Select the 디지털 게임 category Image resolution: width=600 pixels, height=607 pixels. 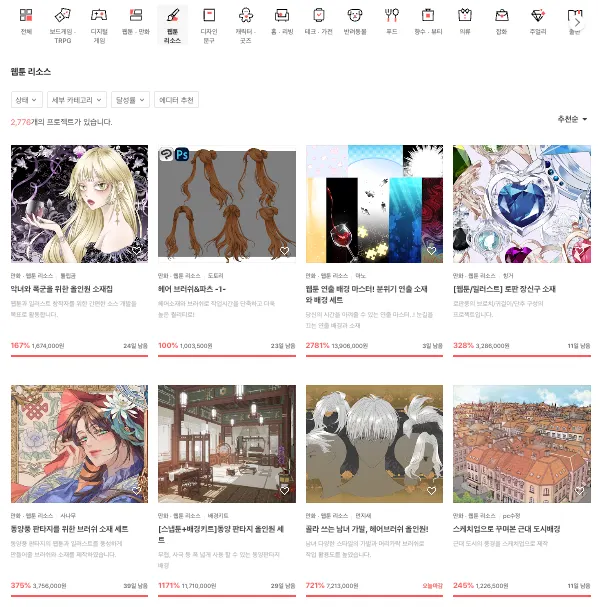(98, 21)
